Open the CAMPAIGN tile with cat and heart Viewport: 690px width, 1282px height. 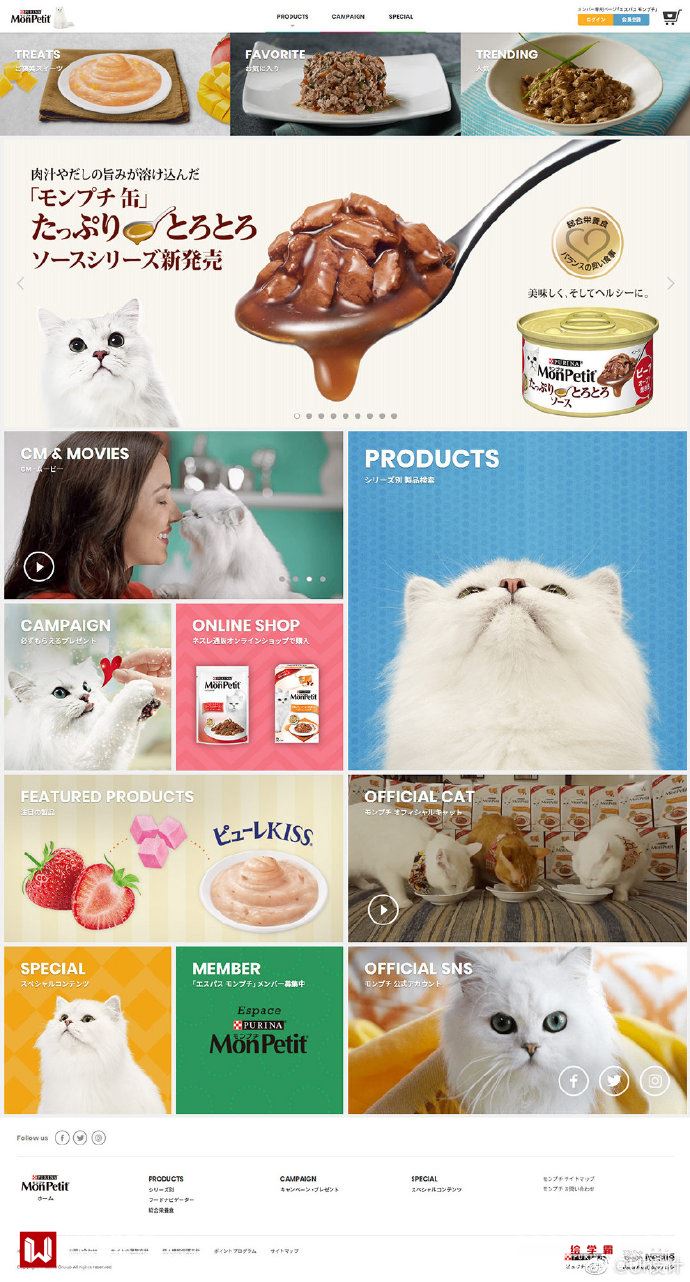(88, 687)
